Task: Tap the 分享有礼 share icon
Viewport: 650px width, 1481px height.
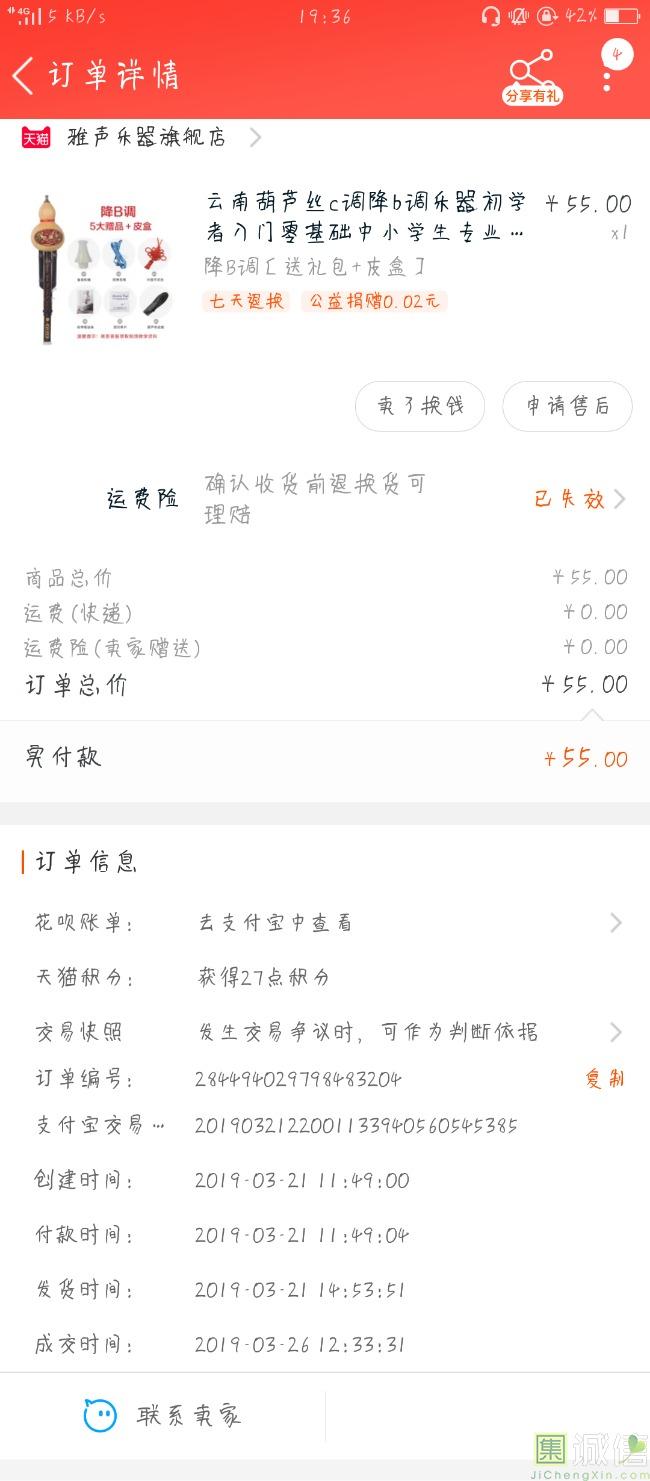Action: pyautogui.click(x=532, y=76)
